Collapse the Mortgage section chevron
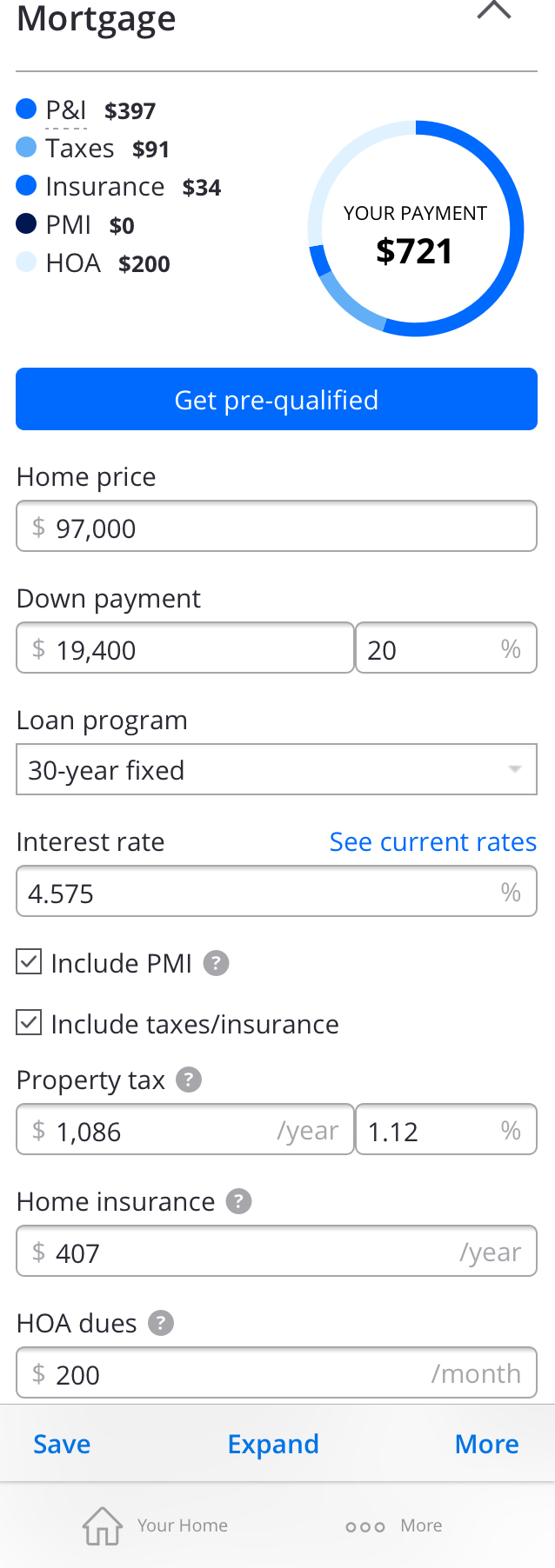The height and width of the screenshot is (1568, 555). coord(494,10)
